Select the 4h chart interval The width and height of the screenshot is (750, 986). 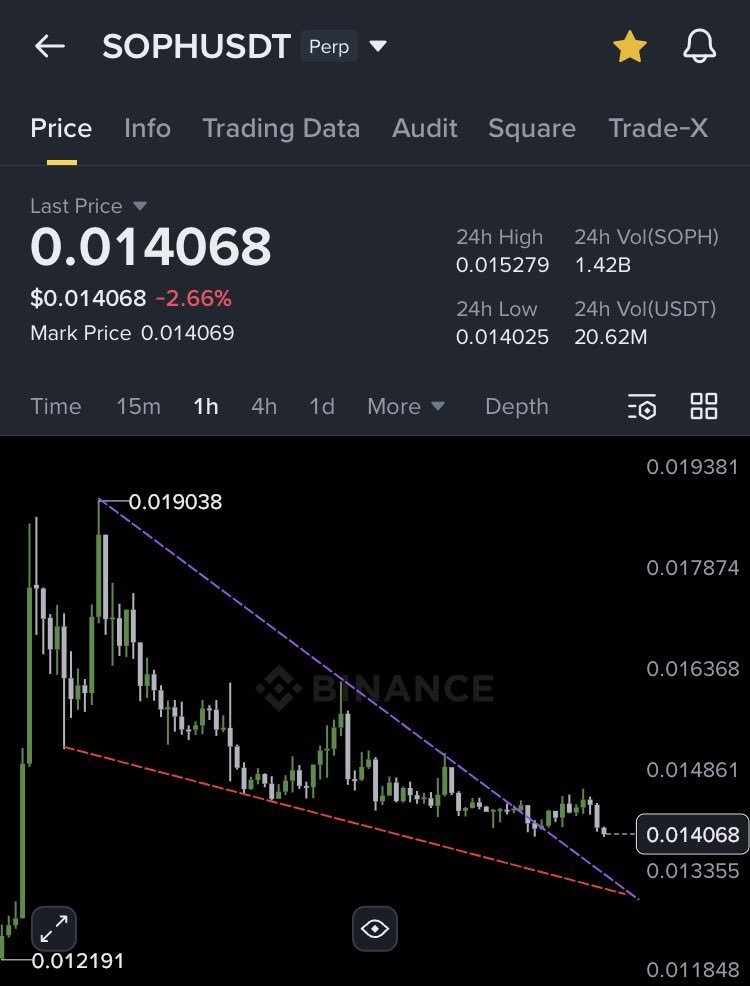(264, 406)
